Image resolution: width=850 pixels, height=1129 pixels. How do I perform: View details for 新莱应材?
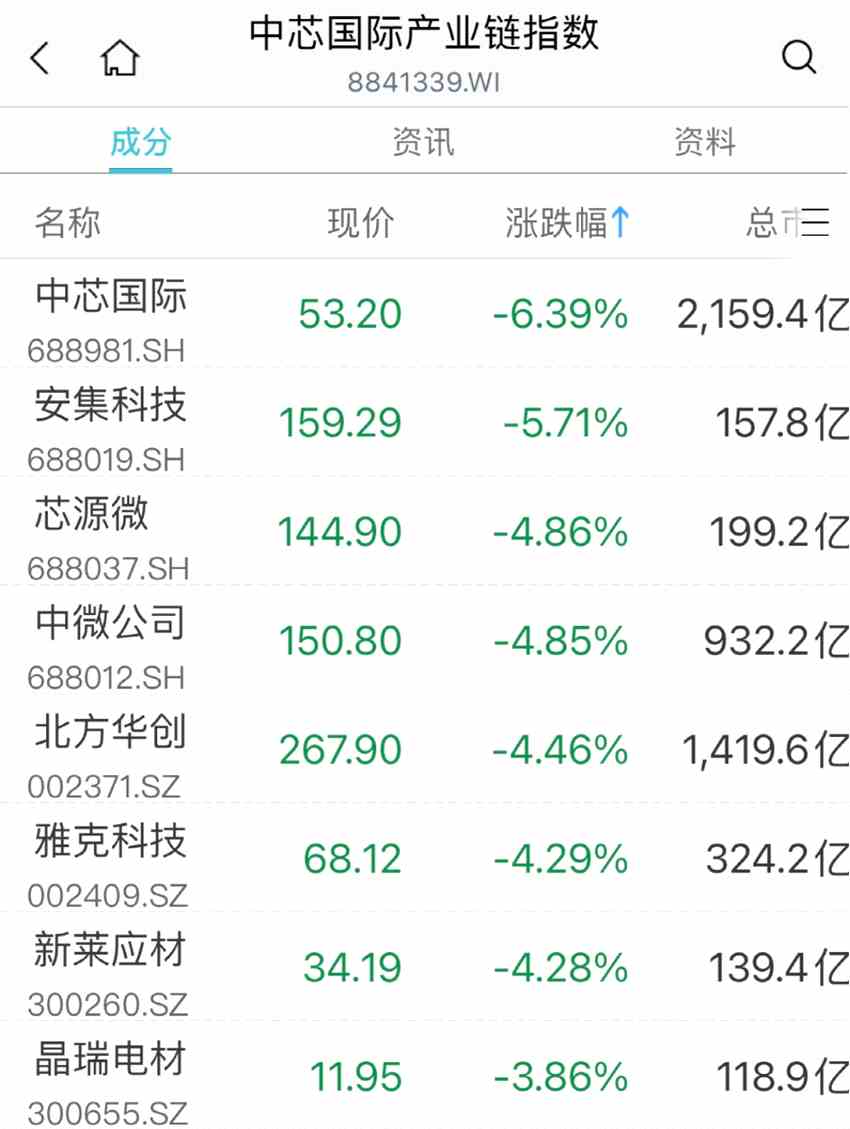coord(111,968)
